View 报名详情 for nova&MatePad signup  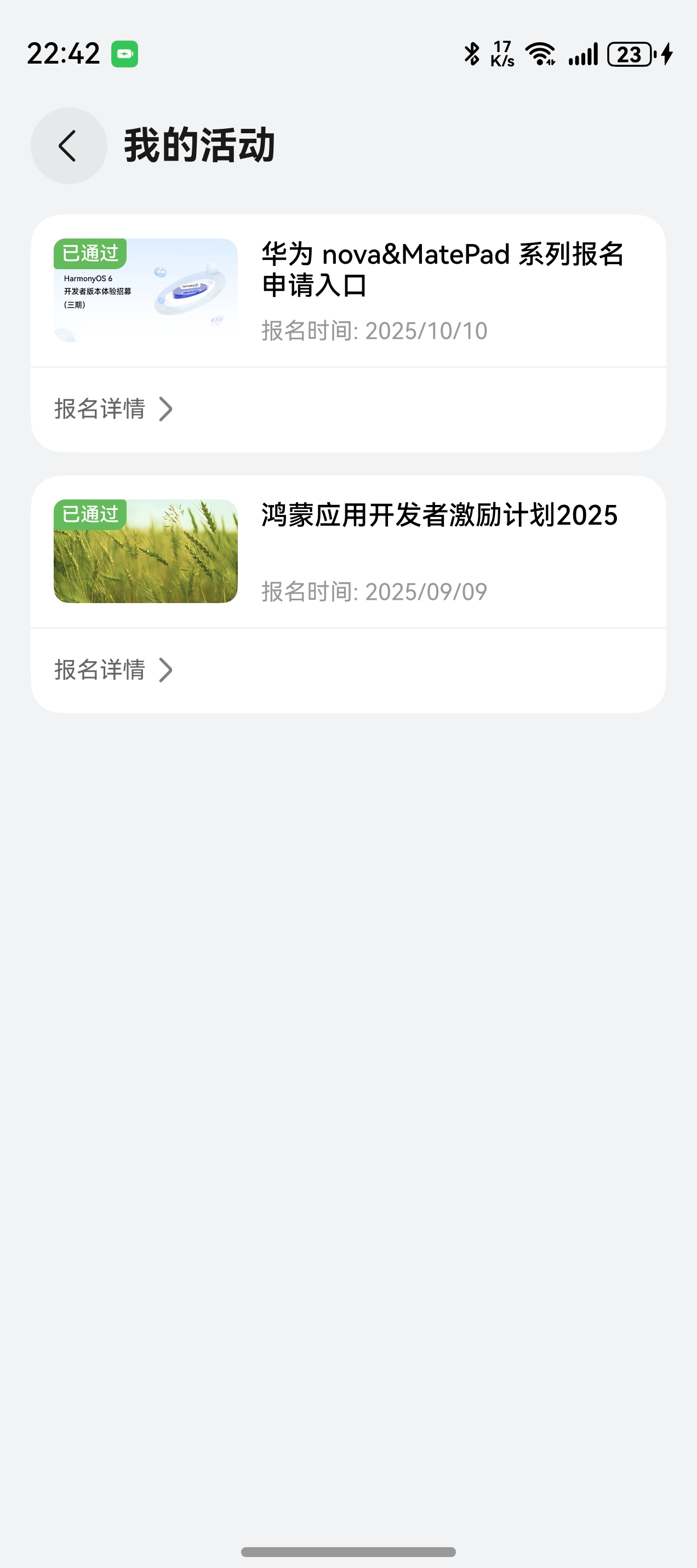tap(114, 409)
